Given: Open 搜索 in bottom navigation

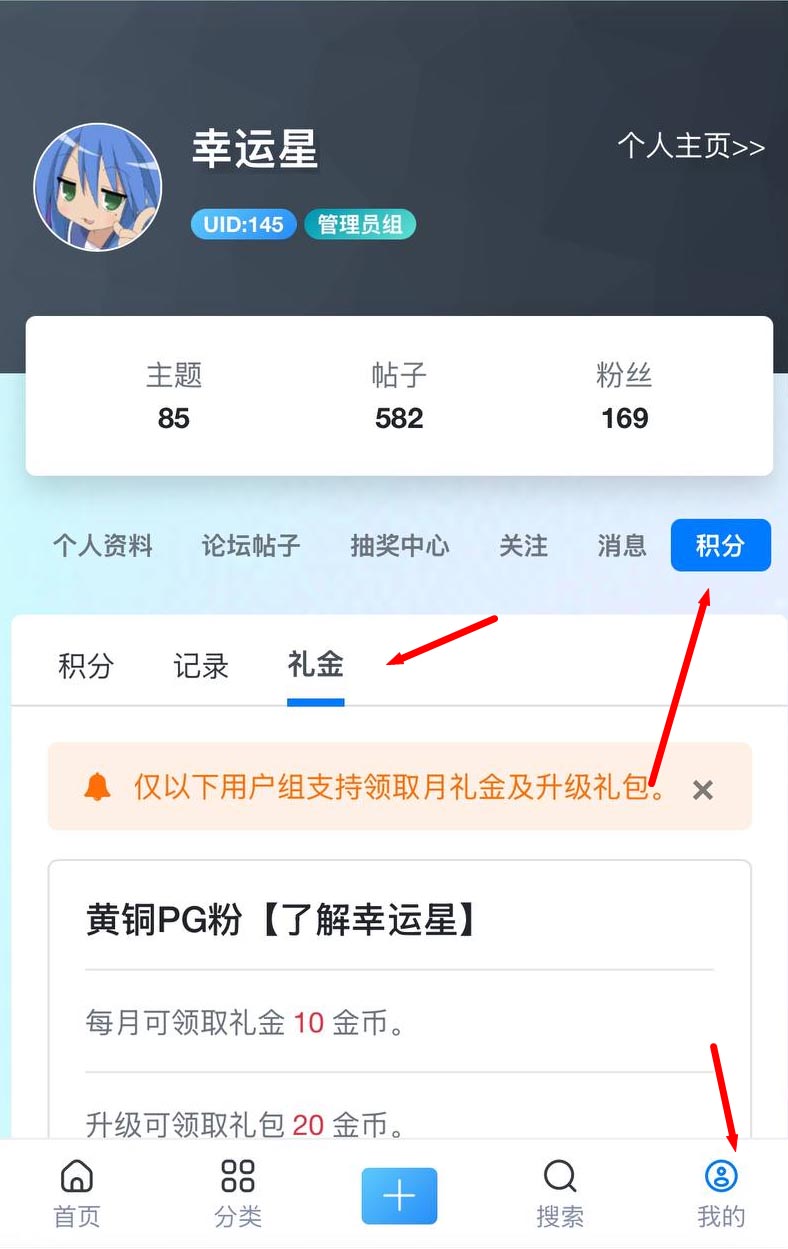Looking at the screenshot, I should pyautogui.click(x=560, y=1194).
